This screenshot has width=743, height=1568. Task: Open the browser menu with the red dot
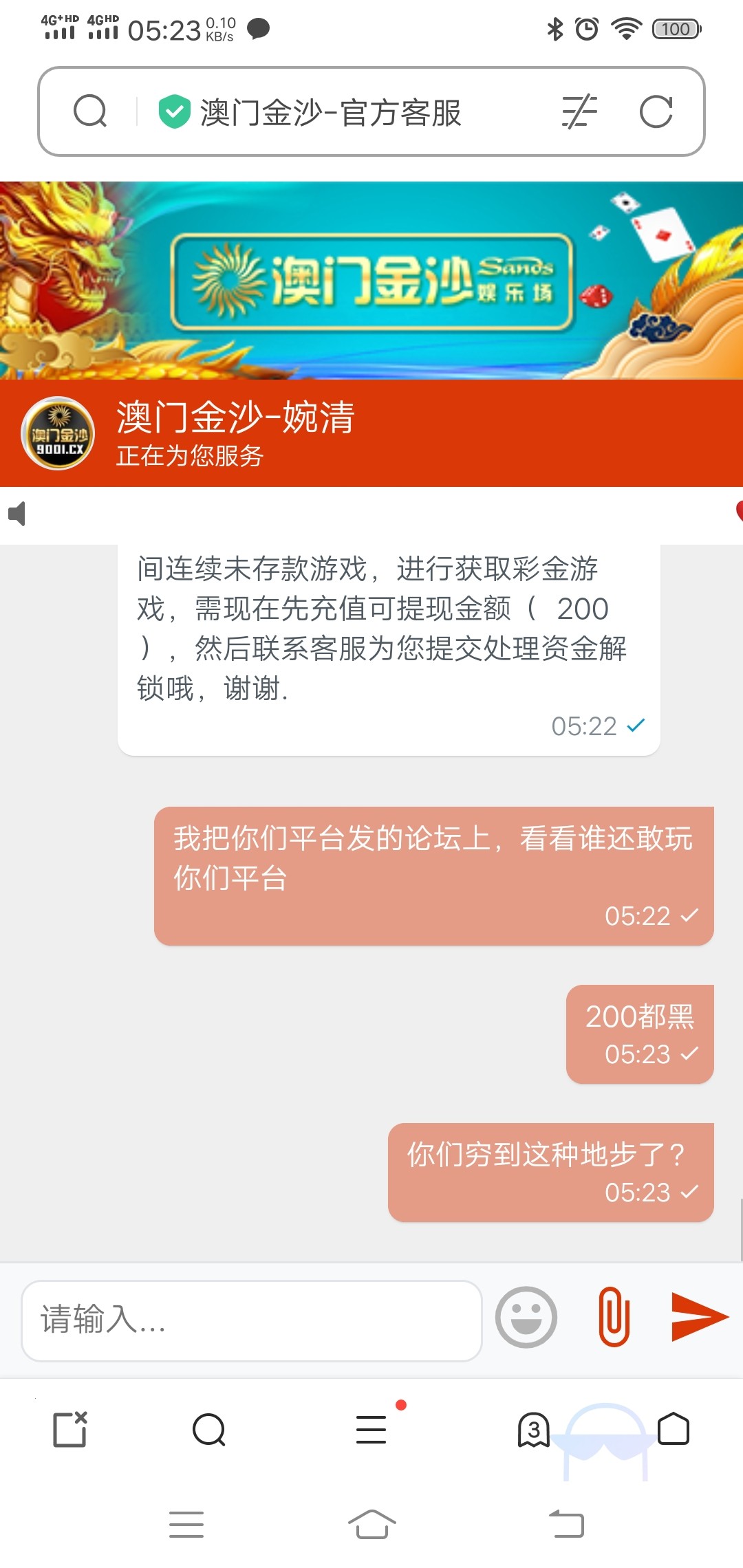371,1430
